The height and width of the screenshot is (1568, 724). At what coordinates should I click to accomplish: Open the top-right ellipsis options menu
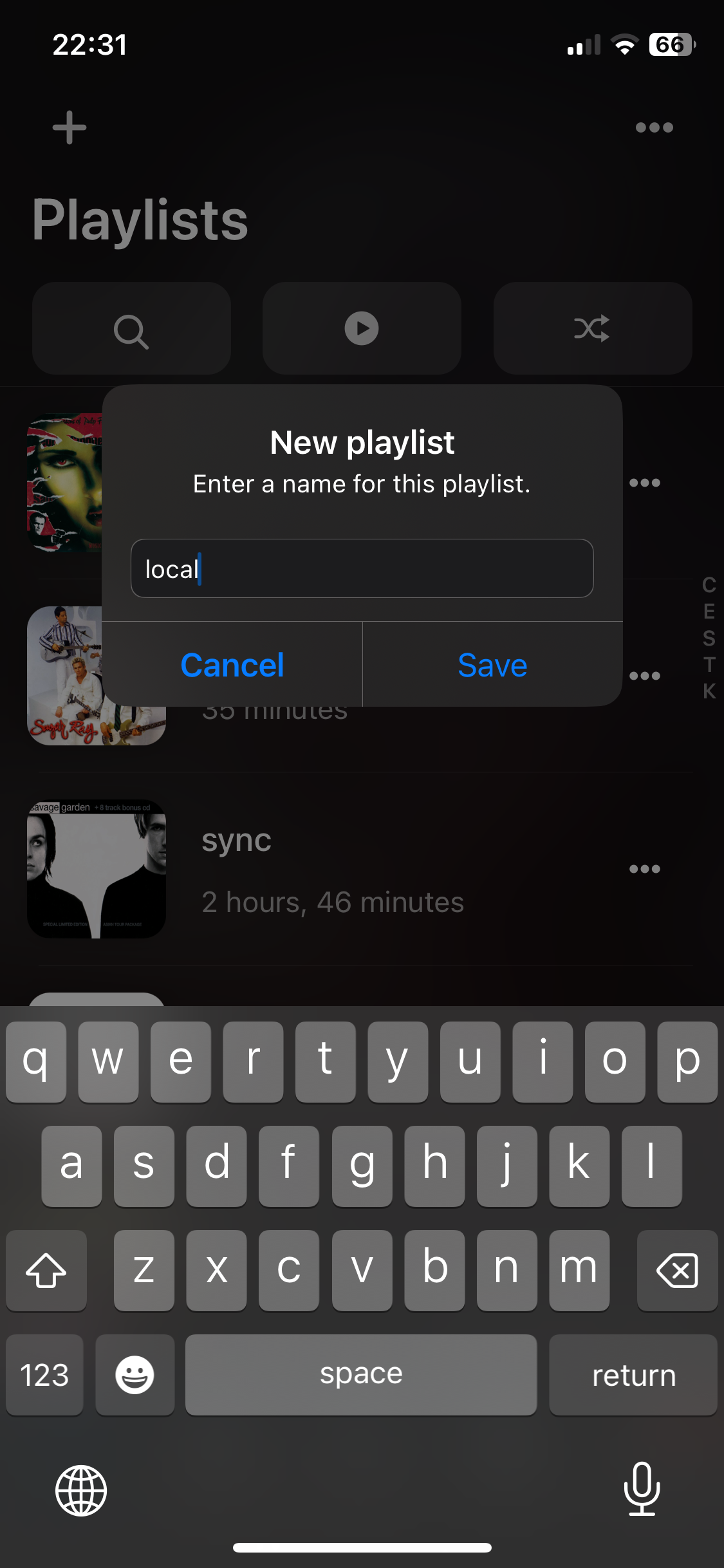653,127
